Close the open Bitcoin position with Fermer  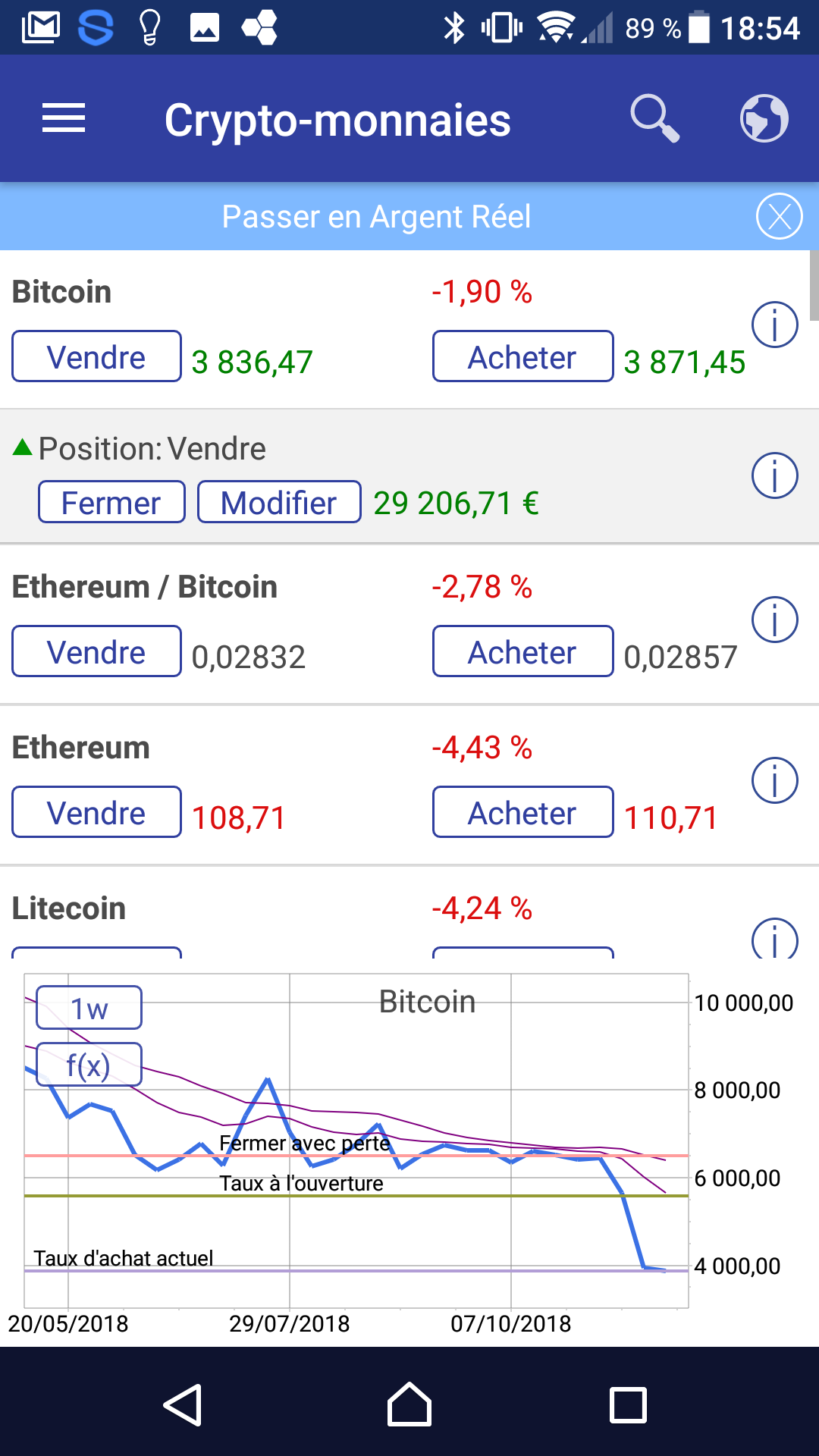(111, 502)
